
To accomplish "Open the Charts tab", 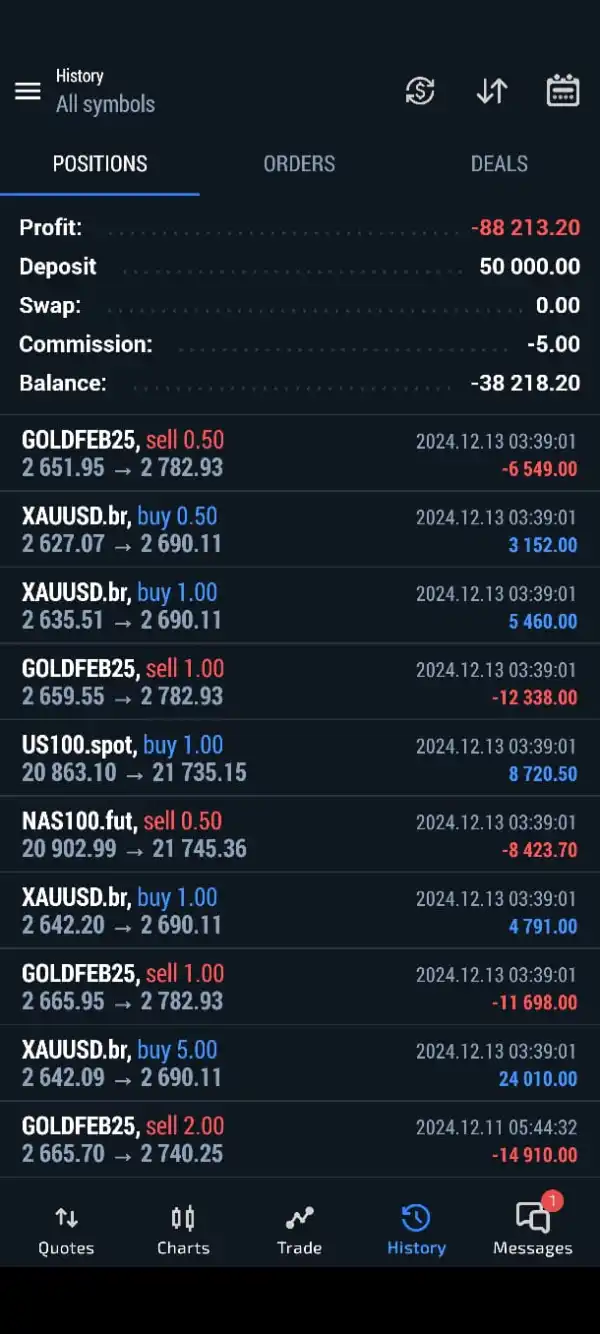I will [183, 1230].
